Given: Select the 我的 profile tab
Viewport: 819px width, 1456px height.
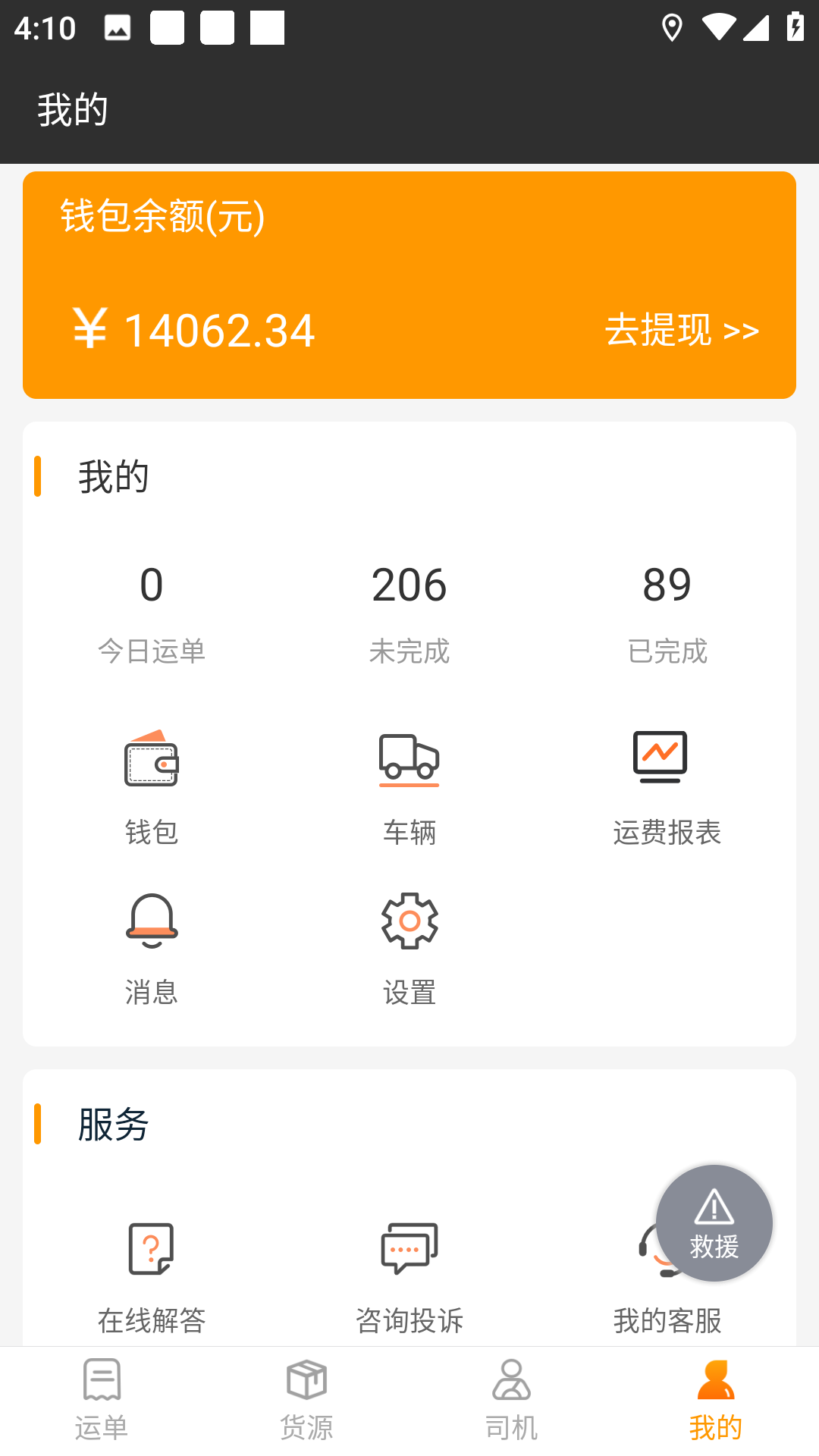Looking at the screenshot, I should (716, 1403).
